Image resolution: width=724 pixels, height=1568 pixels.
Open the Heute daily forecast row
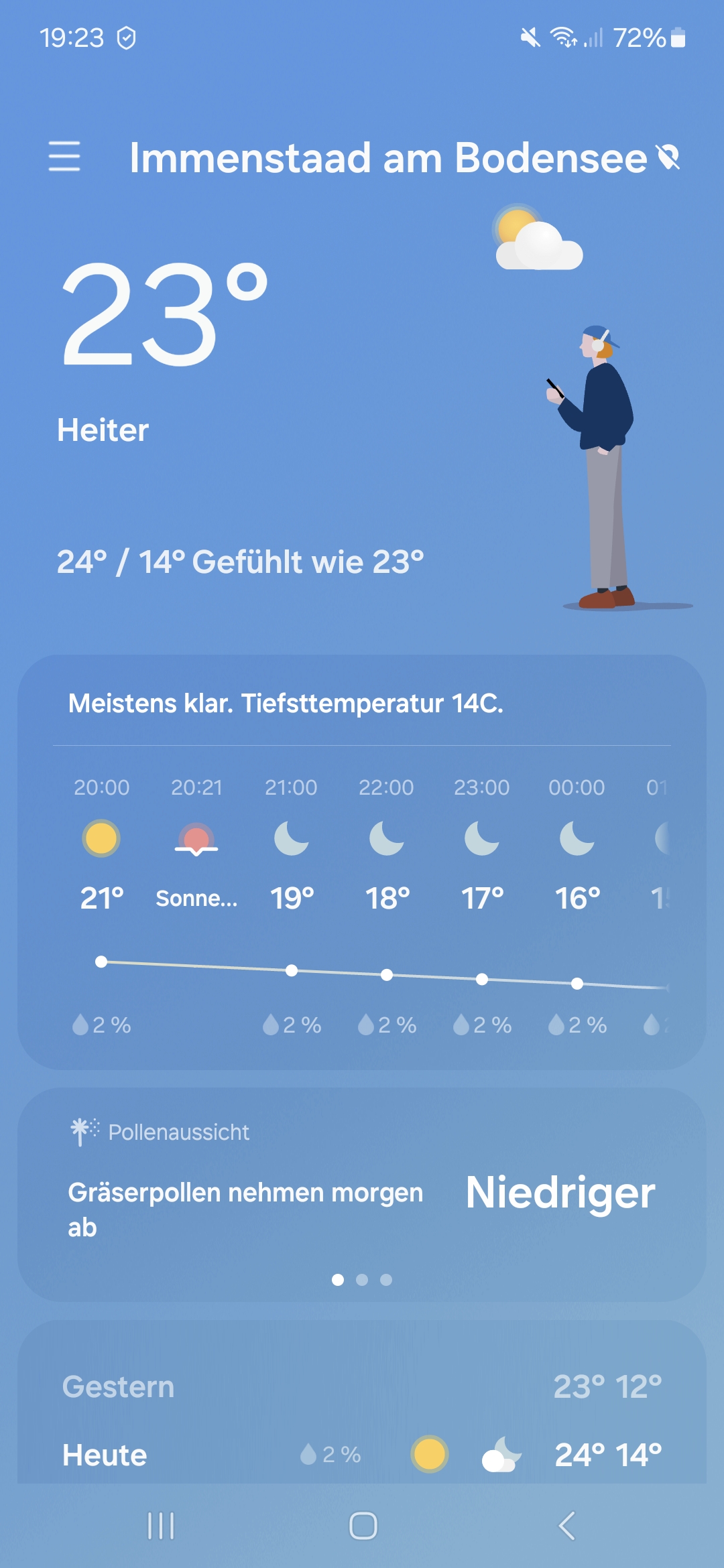(x=362, y=1455)
